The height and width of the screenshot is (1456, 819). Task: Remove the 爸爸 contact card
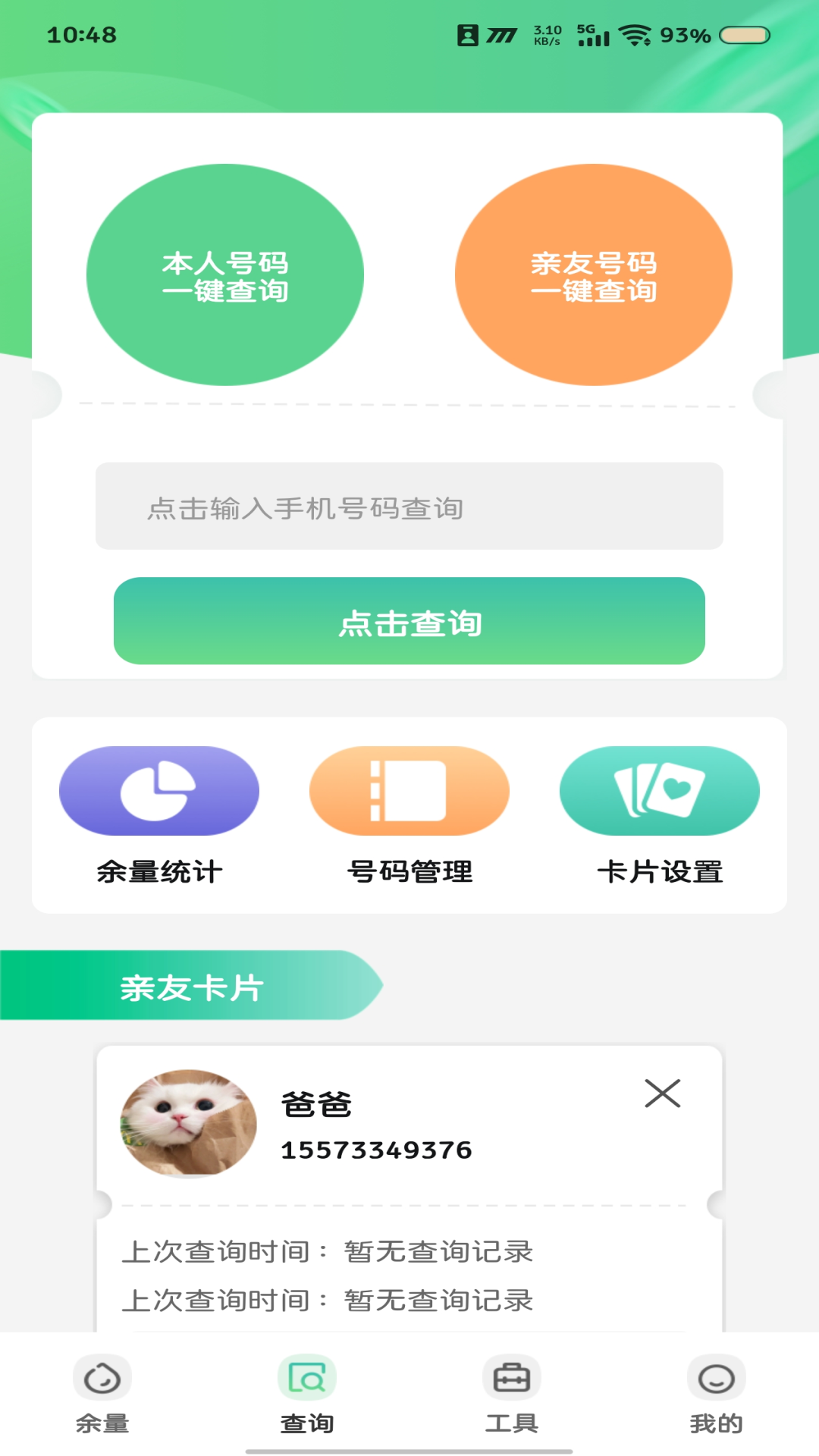662,1094
